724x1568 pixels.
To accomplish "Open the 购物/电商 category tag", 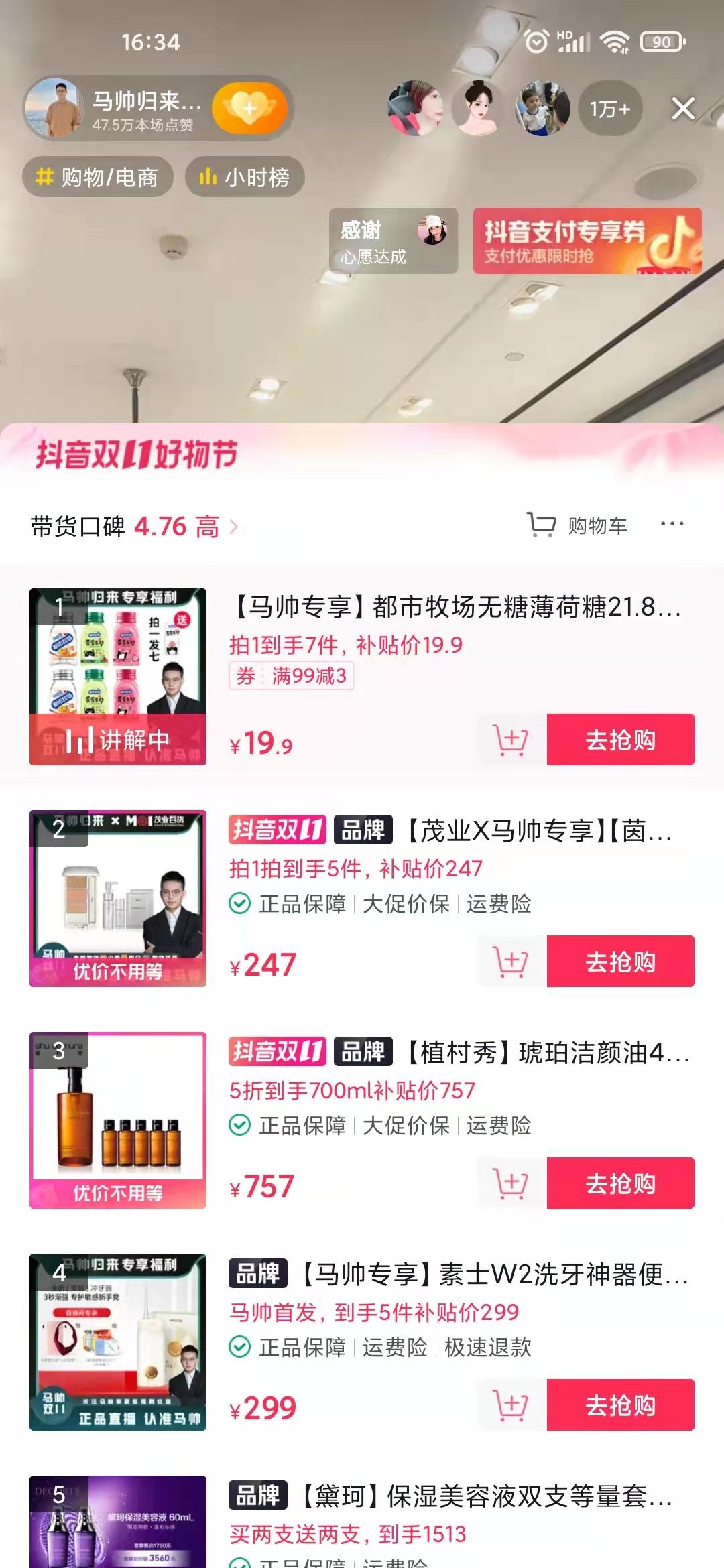I will click(x=97, y=176).
